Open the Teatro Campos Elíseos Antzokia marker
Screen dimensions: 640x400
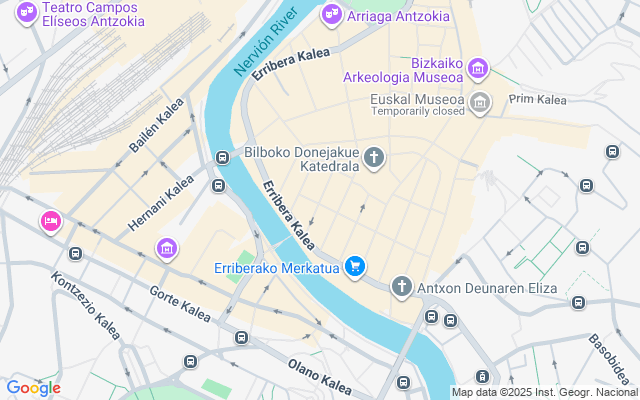click(28, 13)
